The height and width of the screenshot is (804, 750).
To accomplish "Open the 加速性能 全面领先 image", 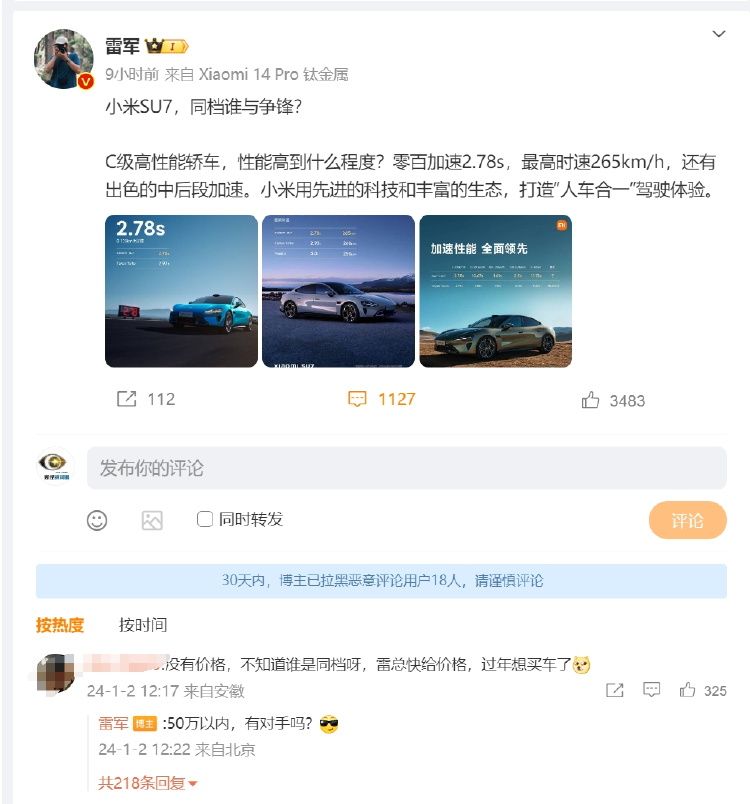I will coord(495,291).
